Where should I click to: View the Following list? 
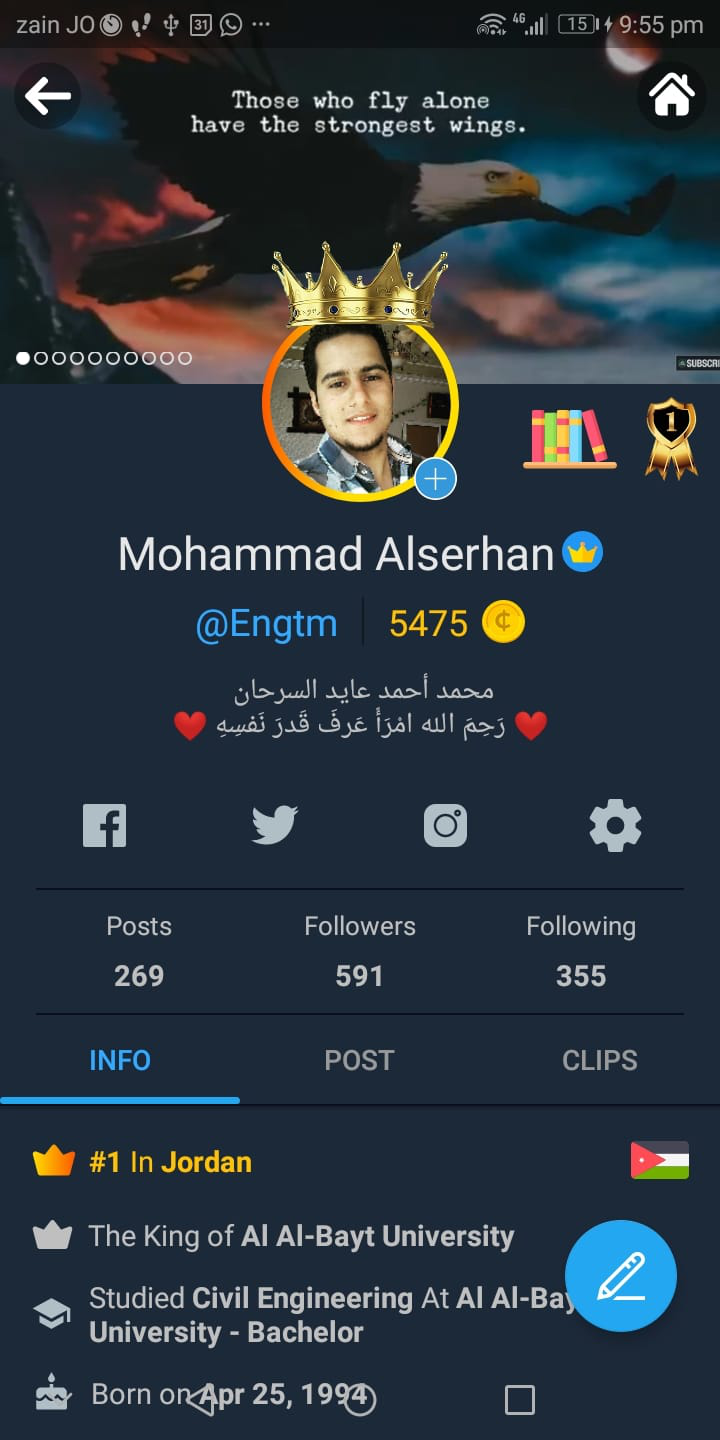pyautogui.click(x=581, y=950)
